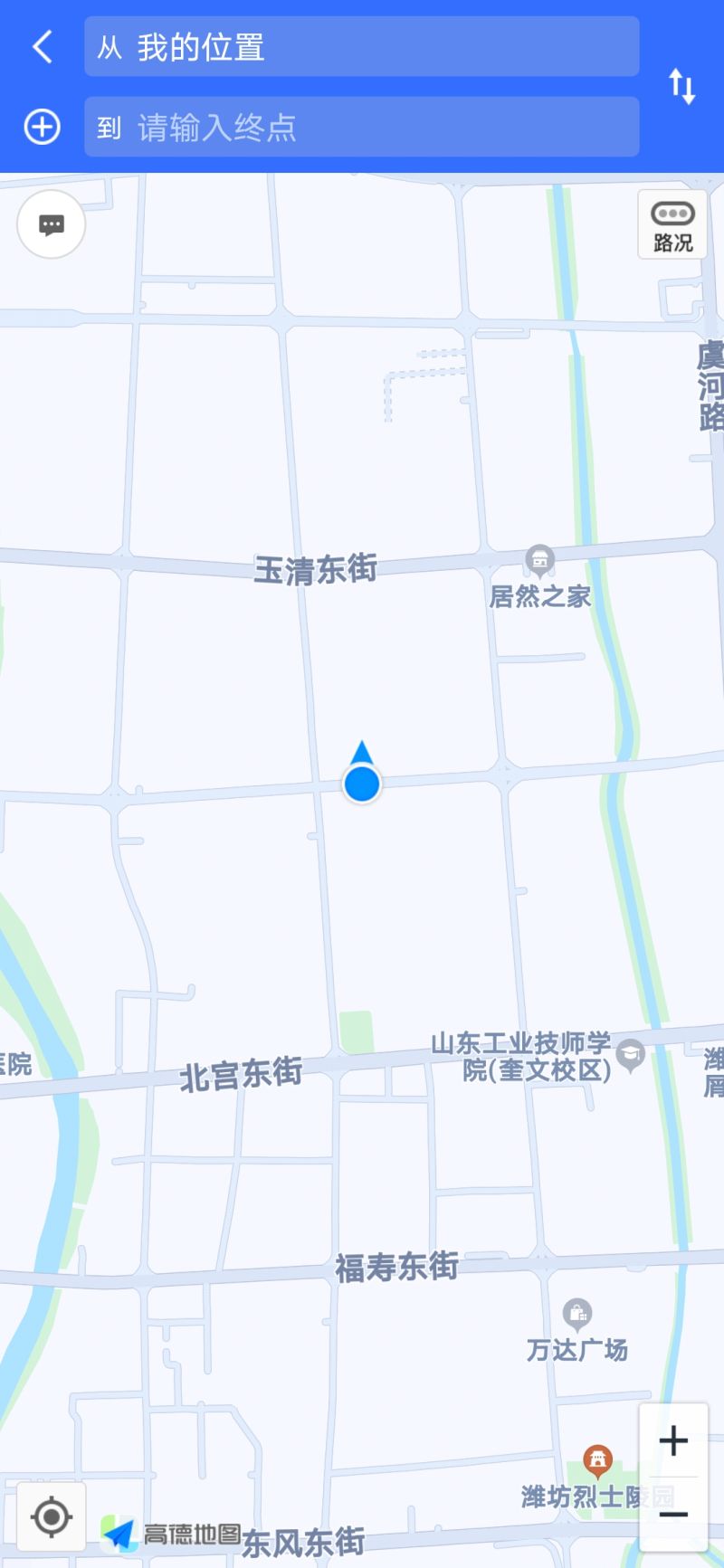
Task: Open the 居然之家 store point of interest
Action: point(540,561)
